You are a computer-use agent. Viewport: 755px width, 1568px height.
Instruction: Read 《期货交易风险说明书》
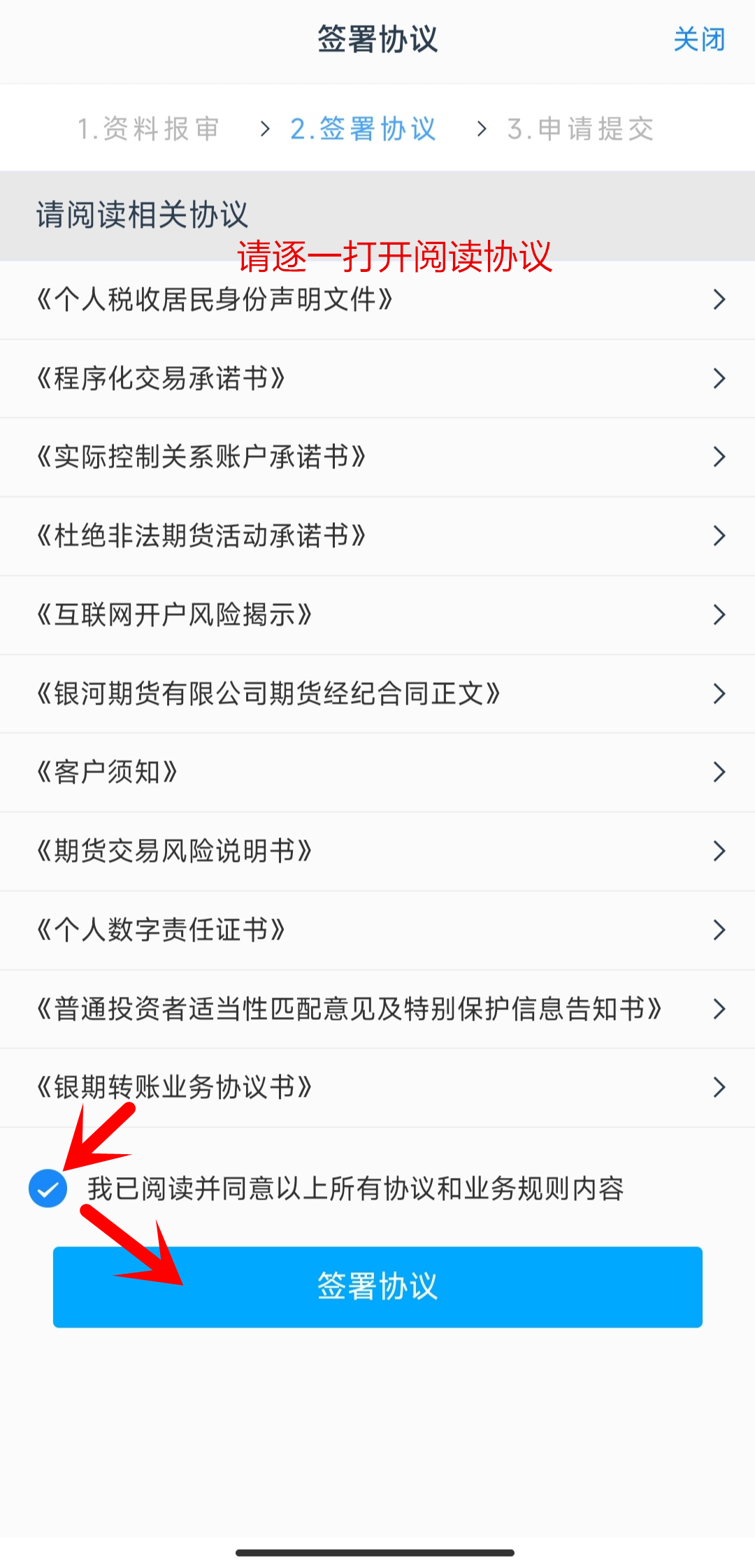click(377, 851)
